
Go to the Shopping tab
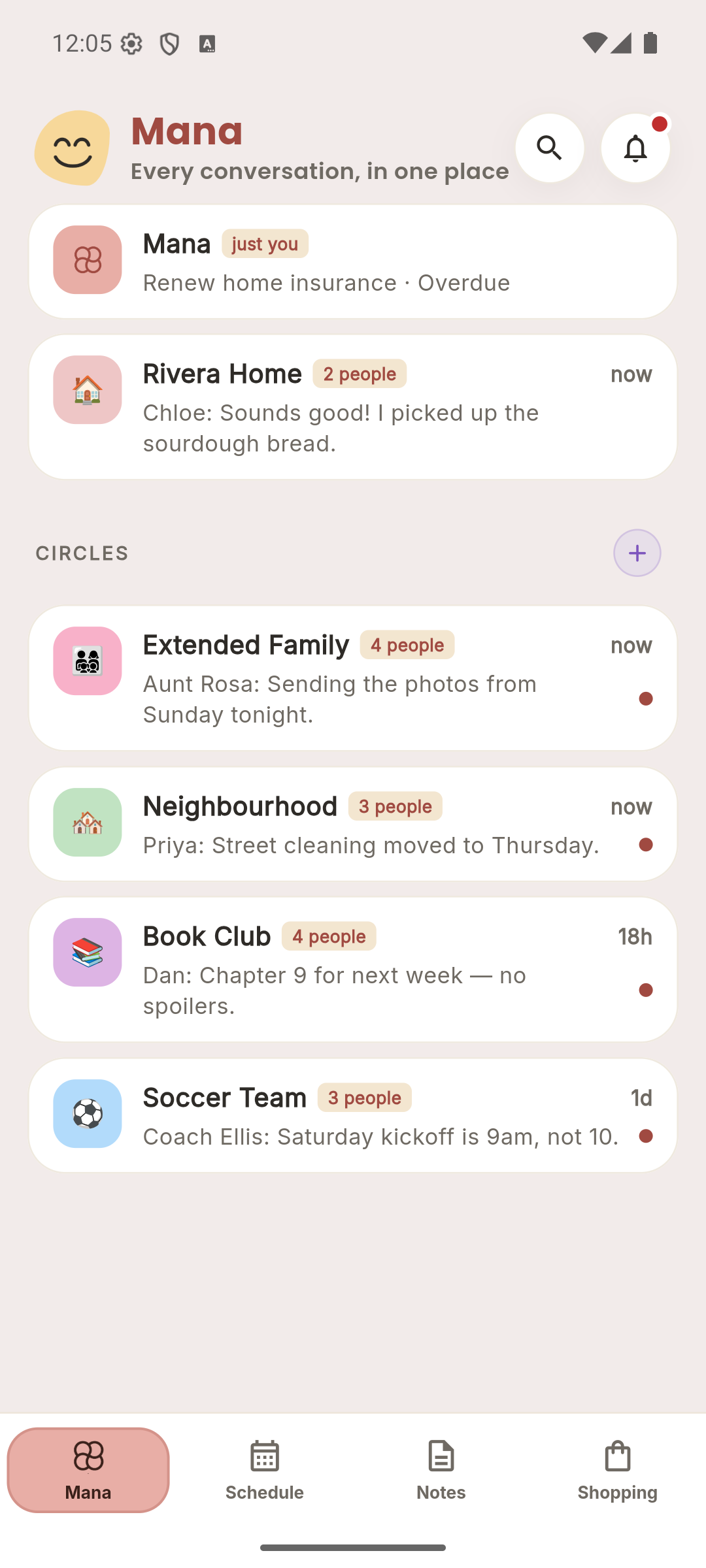(618, 1470)
